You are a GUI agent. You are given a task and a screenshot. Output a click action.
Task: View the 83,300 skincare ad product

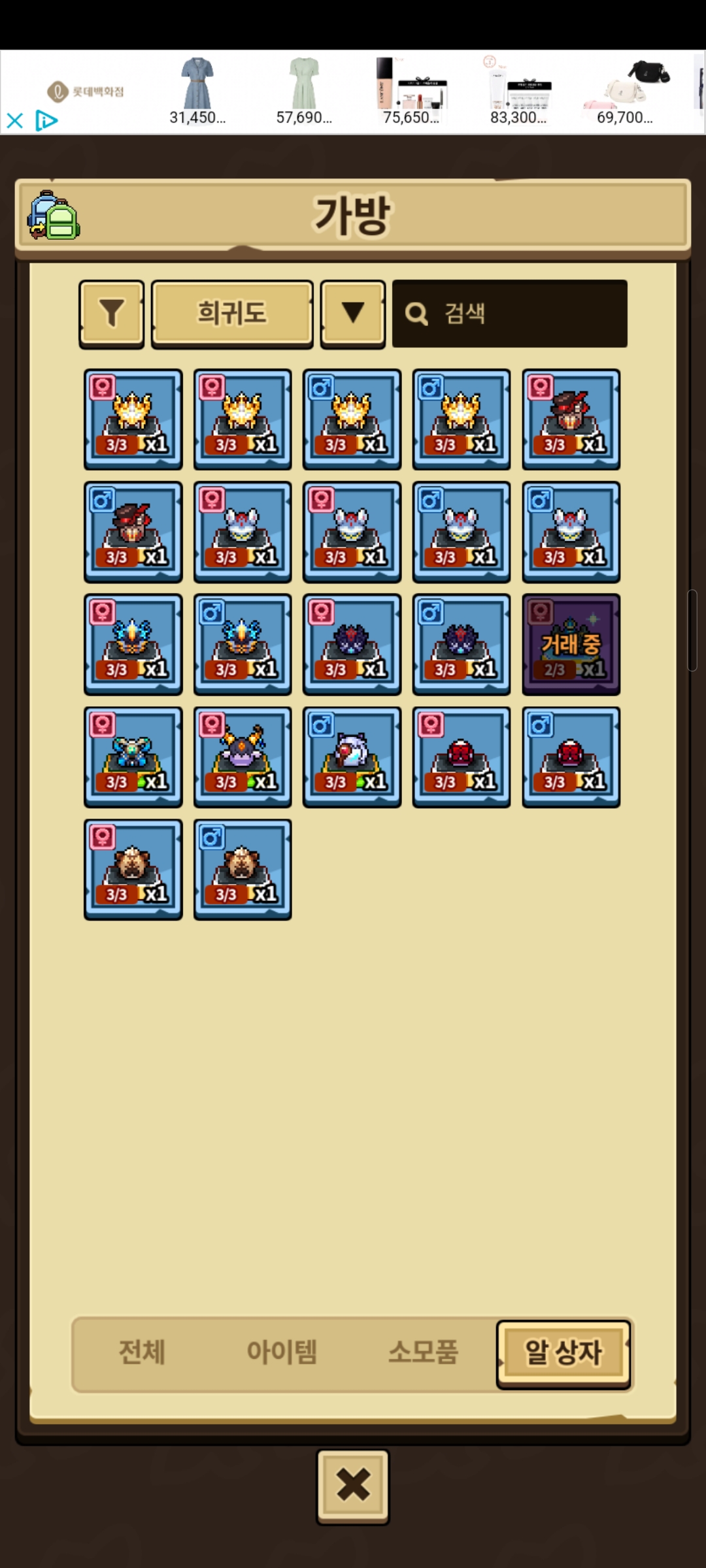click(x=518, y=91)
